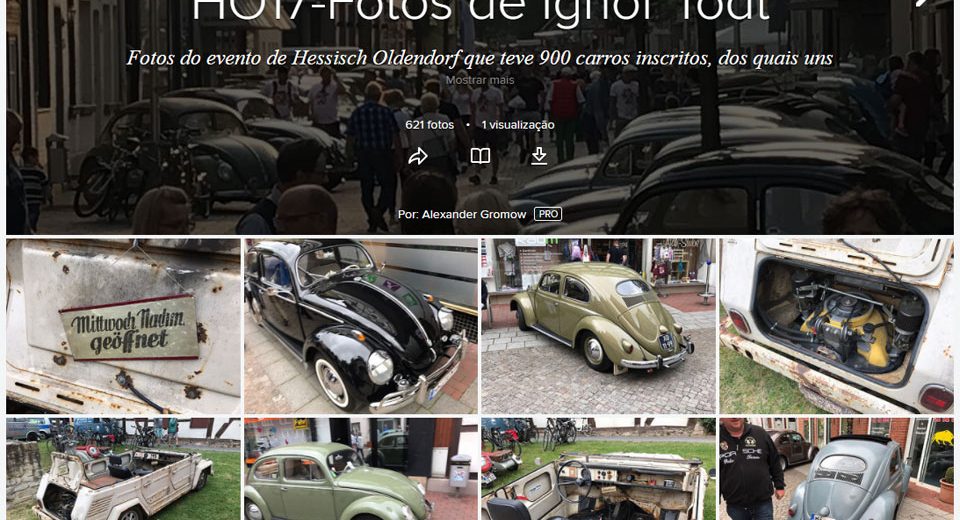
Task: Share this photo album
Action: point(418,156)
